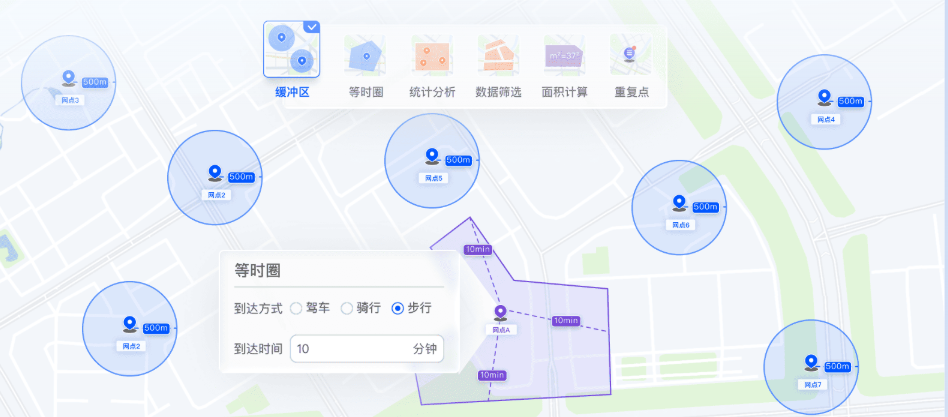Select the 网点7 map marker
The width and height of the screenshot is (948, 417).
pos(811,363)
